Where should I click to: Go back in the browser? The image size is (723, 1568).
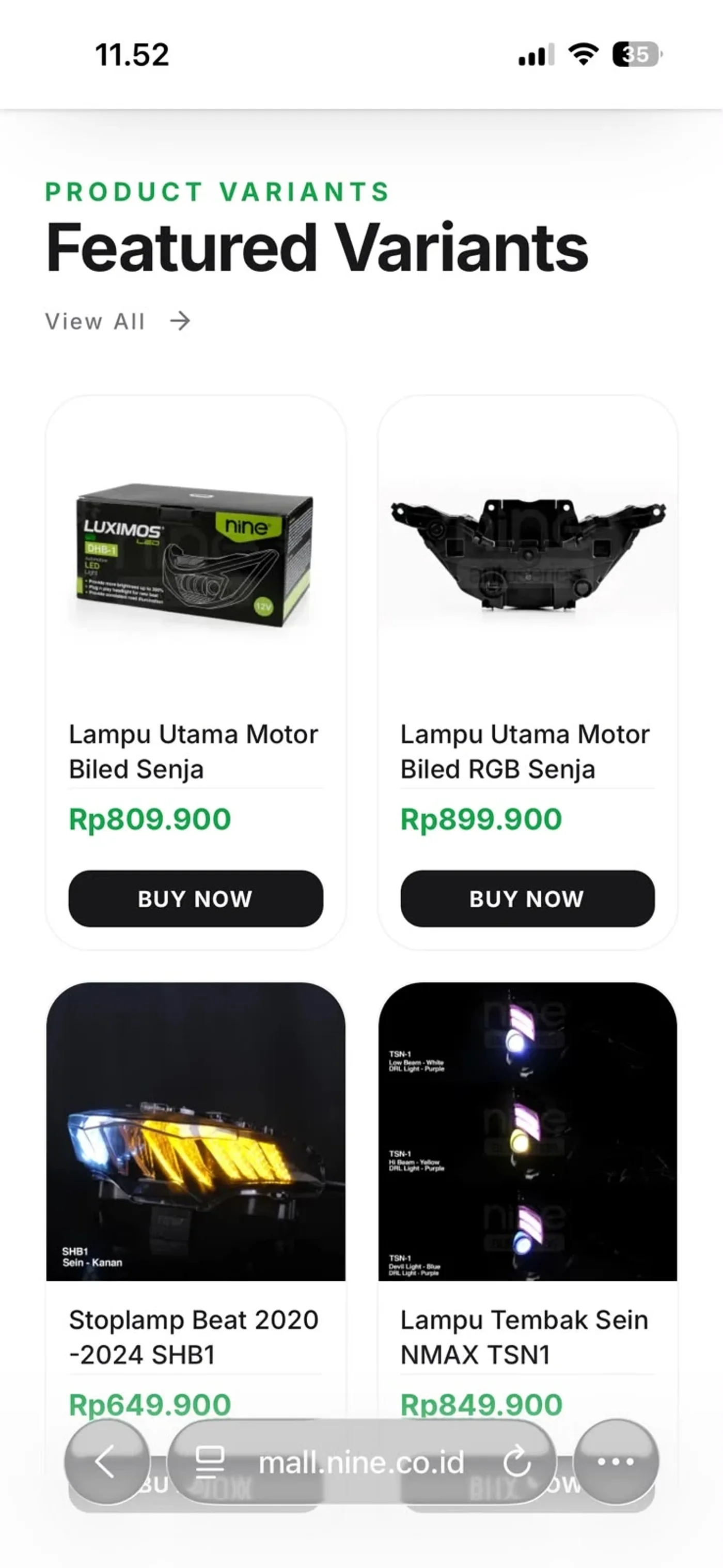(x=106, y=1462)
